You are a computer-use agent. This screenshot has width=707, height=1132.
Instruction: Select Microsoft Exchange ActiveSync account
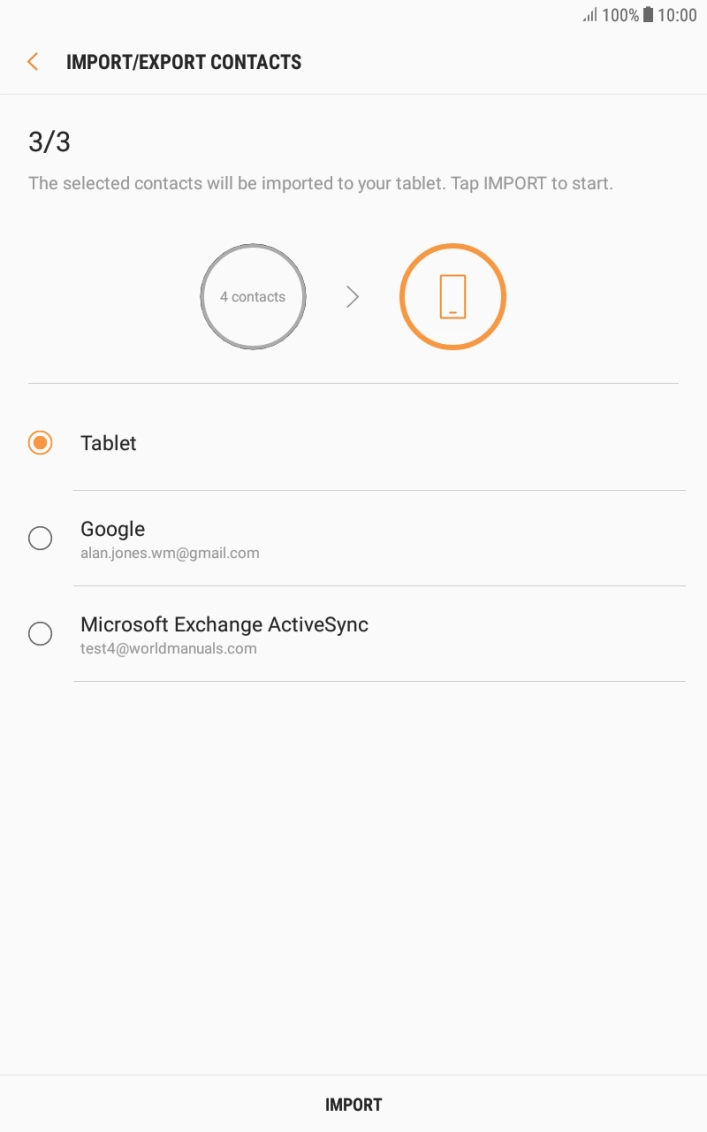40,634
